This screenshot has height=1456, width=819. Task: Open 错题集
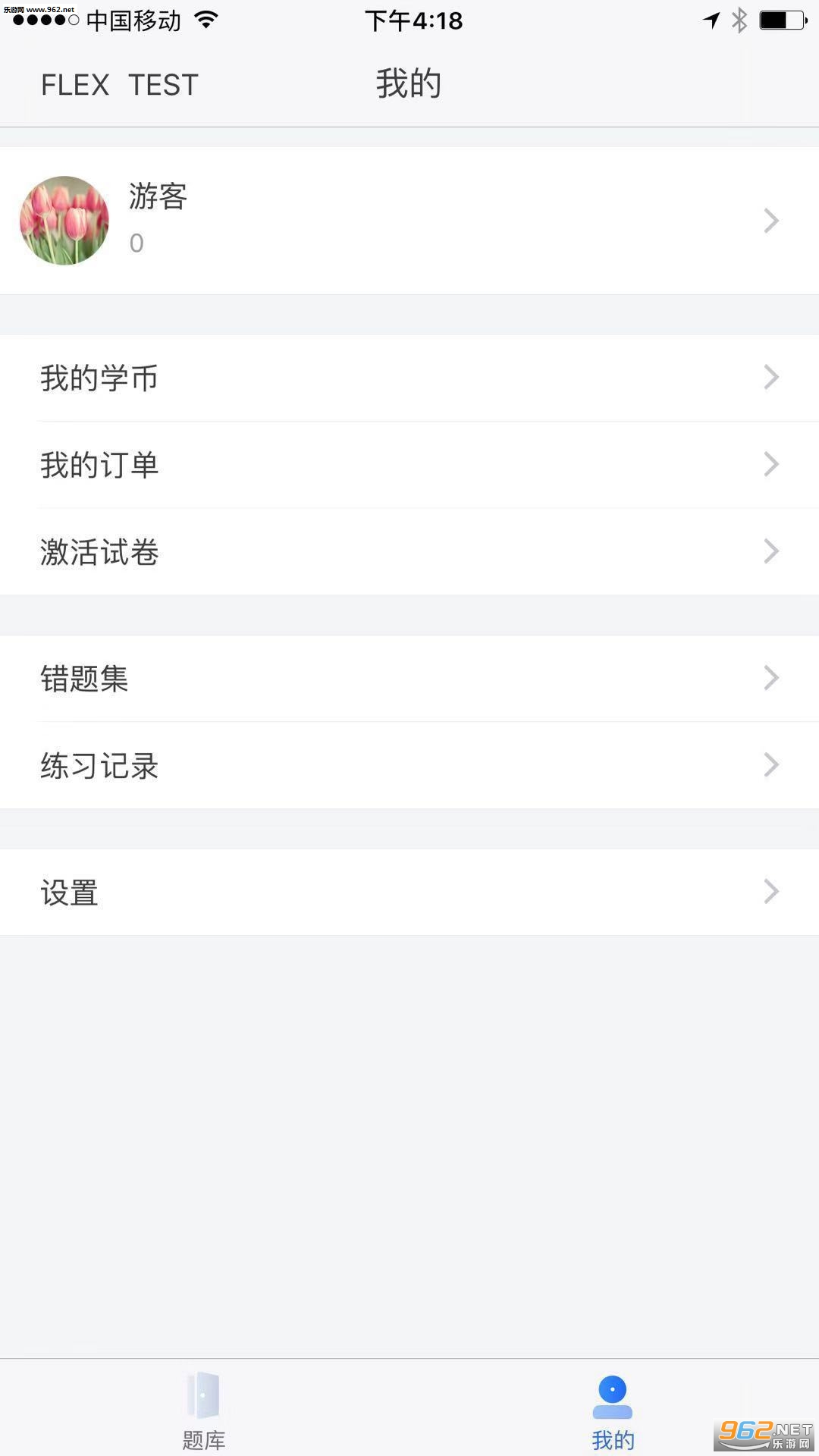(409, 679)
